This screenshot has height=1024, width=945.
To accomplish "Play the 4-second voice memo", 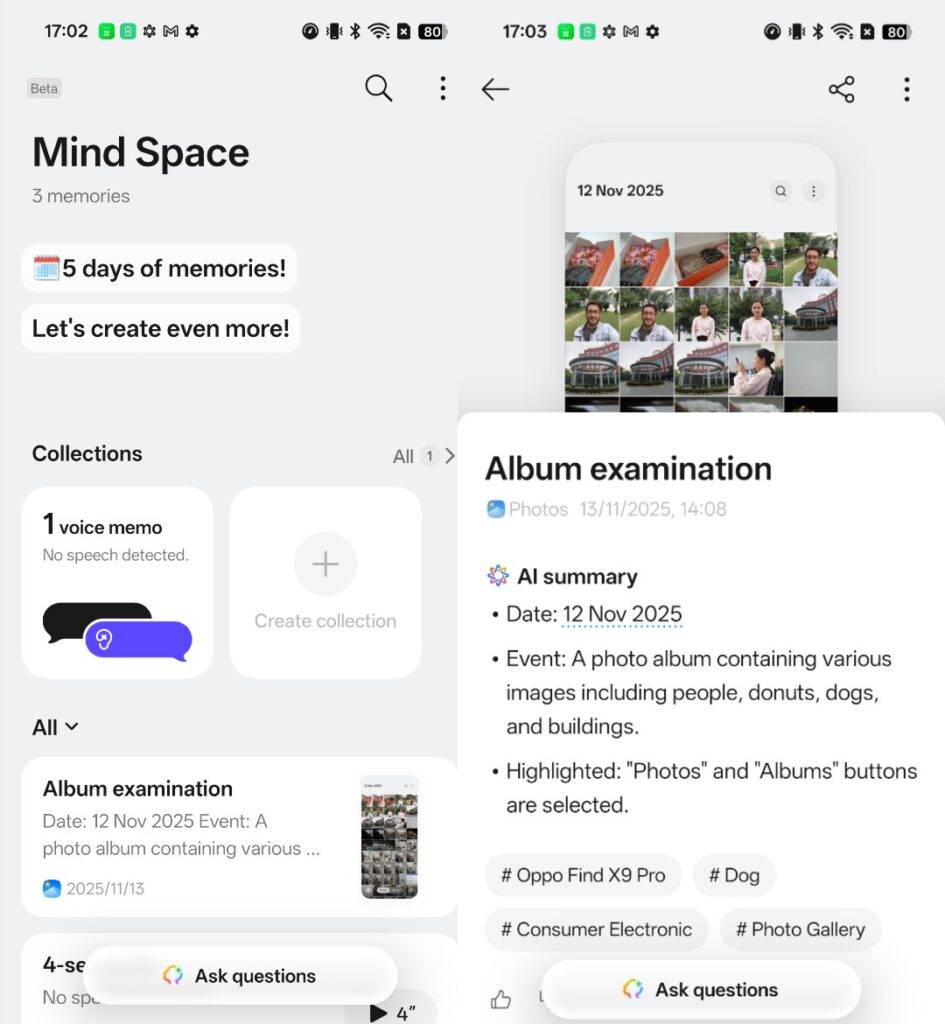I will coord(391,1012).
